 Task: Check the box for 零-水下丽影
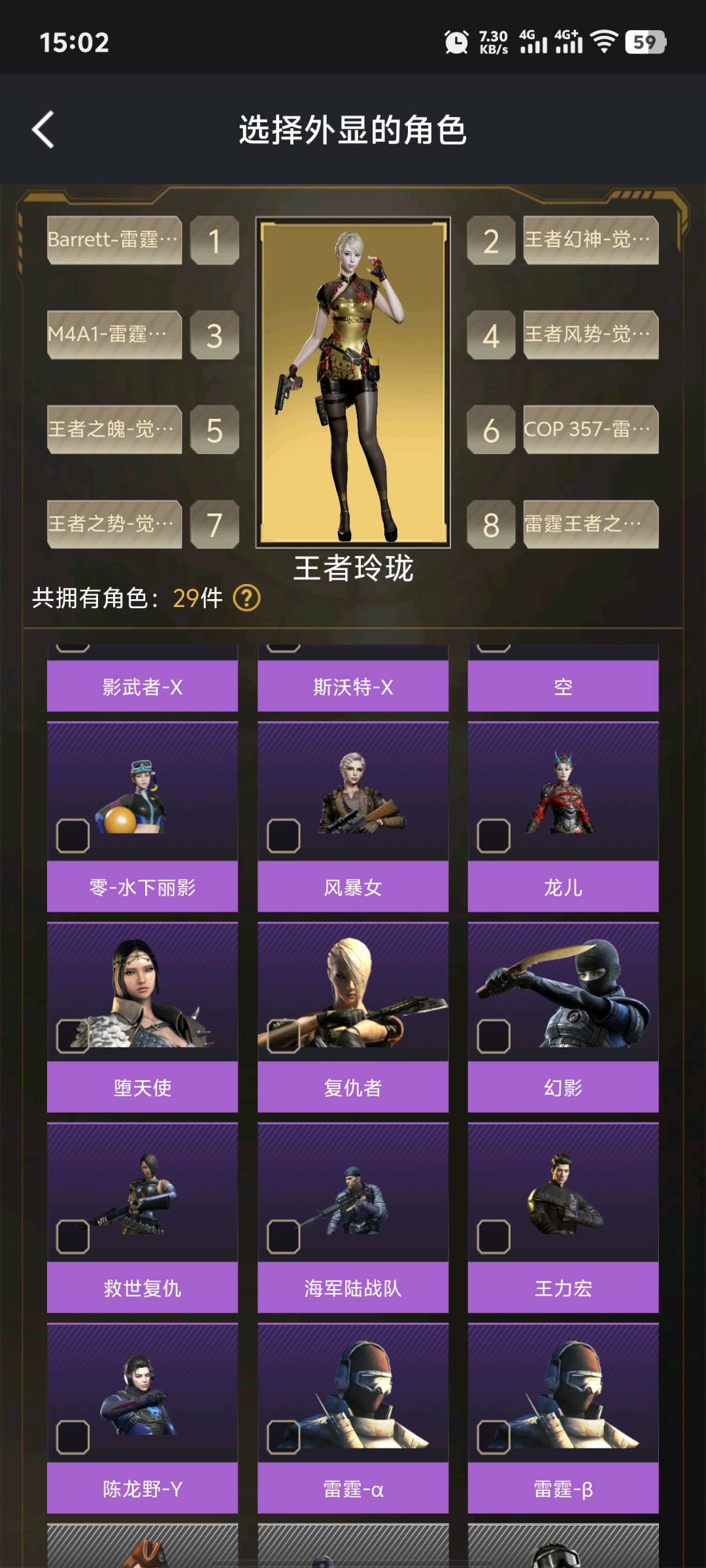[73, 836]
